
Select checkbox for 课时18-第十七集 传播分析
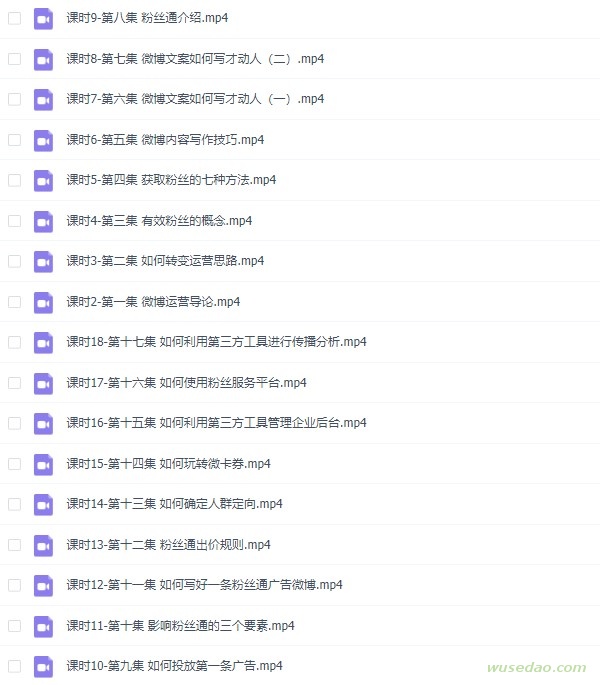(x=14, y=342)
